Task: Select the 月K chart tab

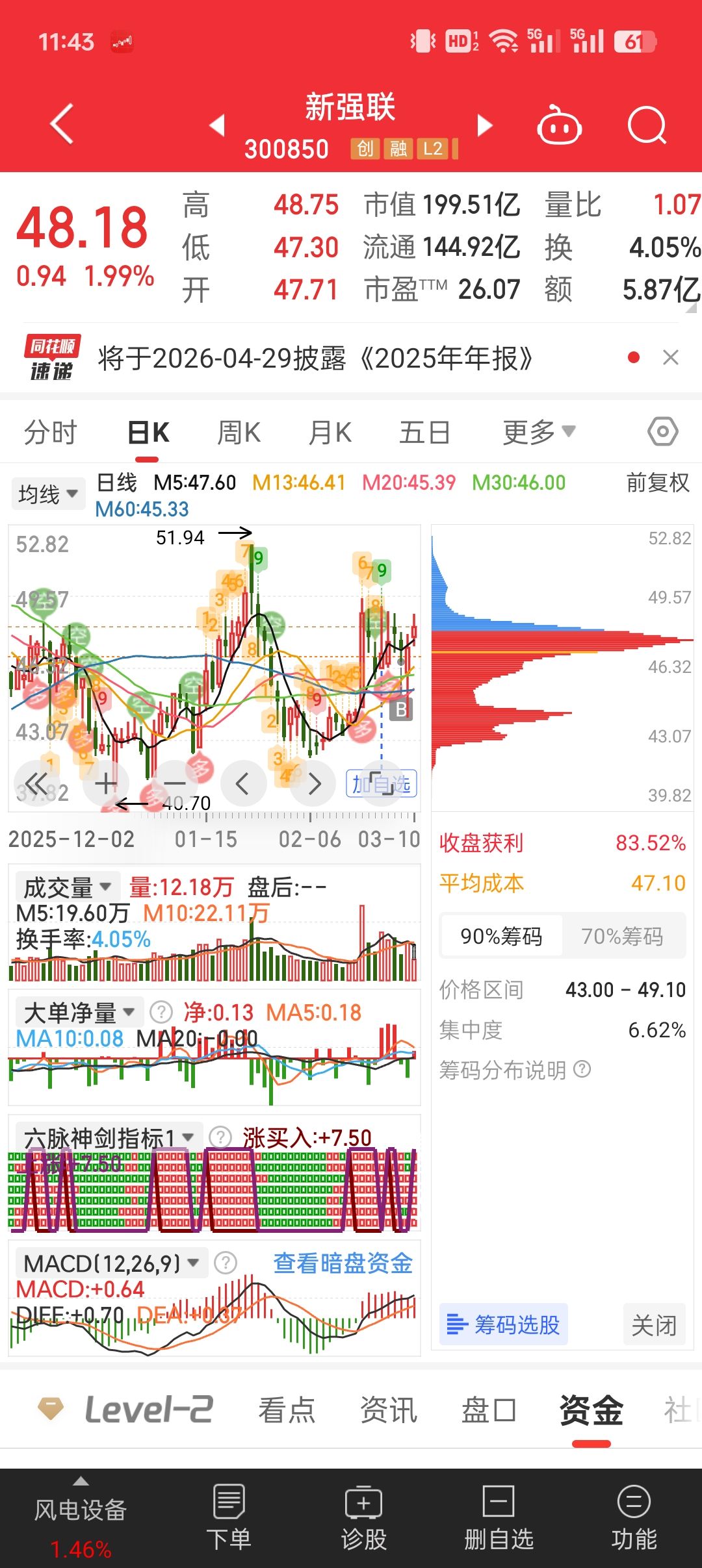Action: pos(330,433)
